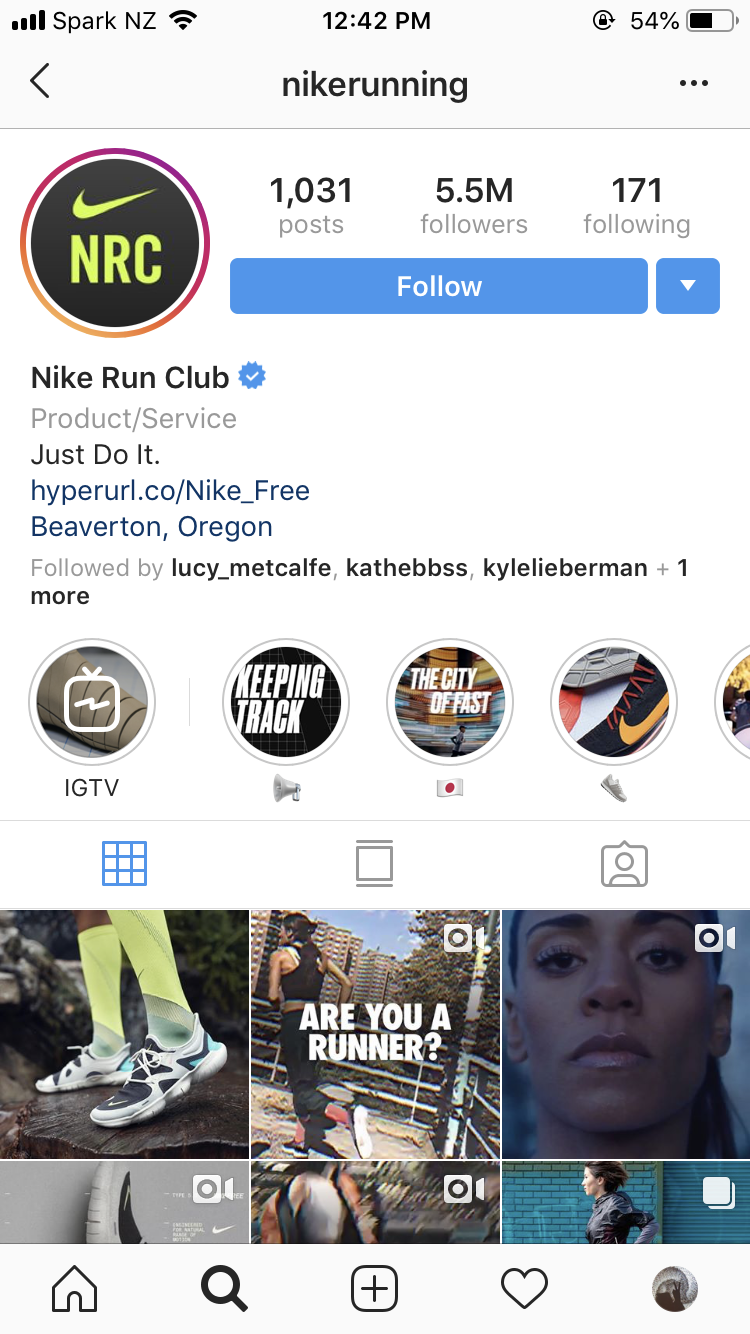Follow the Nike Run Club account
Image resolution: width=750 pixels, height=1334 pixels.
[x=439, y=287]
